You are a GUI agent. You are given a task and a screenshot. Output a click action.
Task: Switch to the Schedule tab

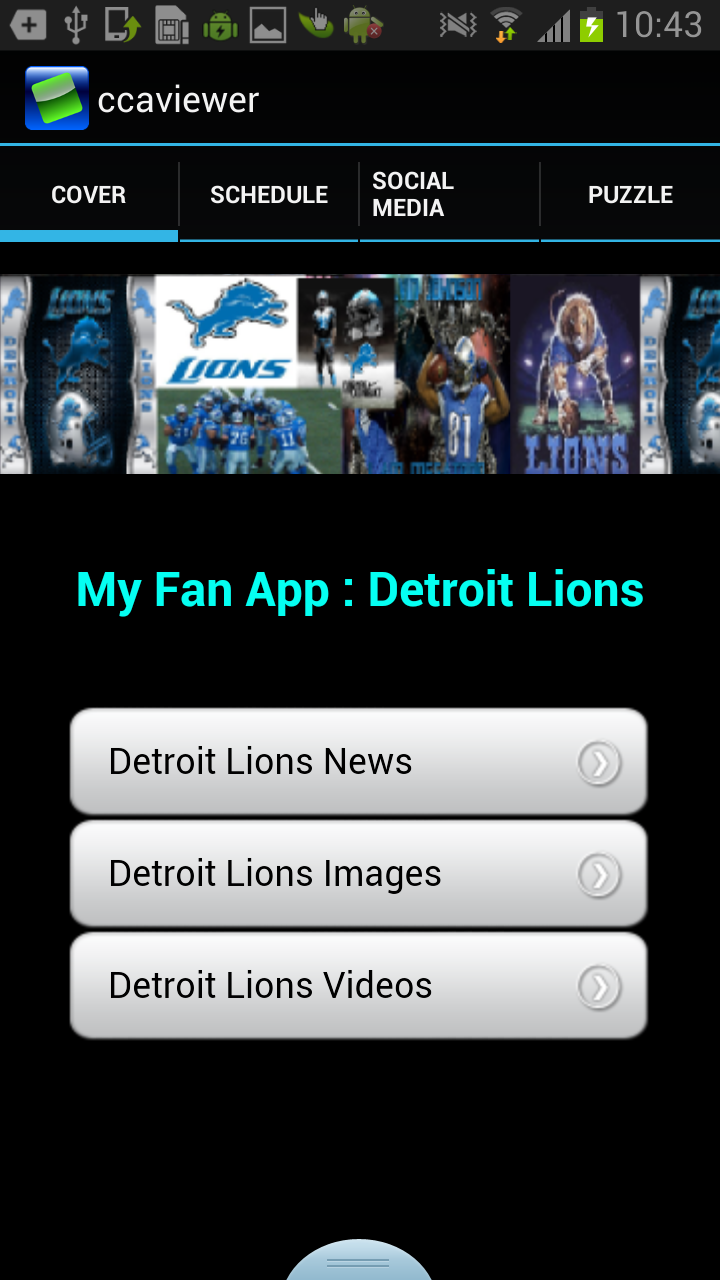click(269, 195)
